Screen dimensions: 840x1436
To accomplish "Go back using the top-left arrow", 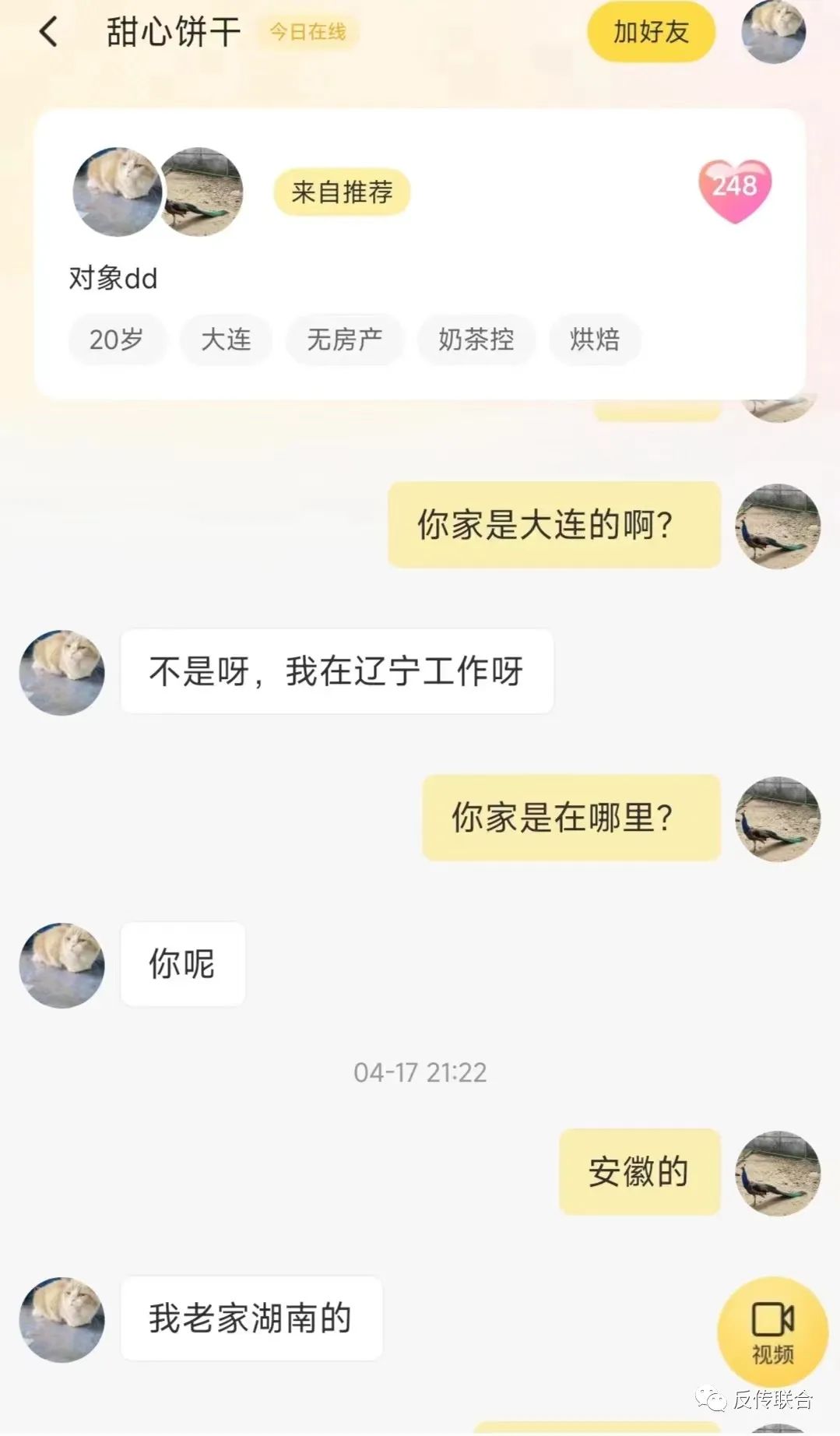I will click(x=48, y=32).
